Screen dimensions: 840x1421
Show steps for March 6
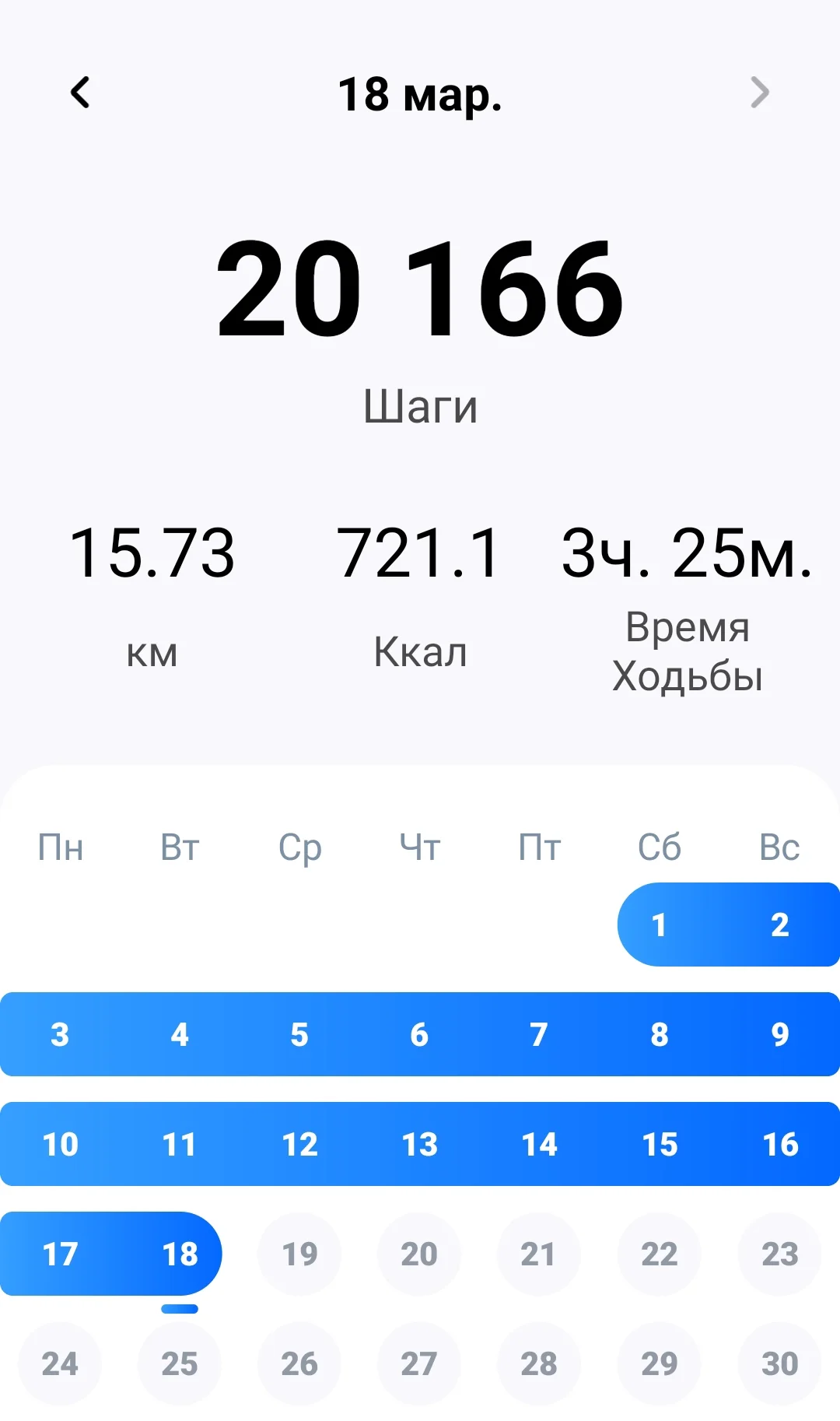(x=419, y=1034)
